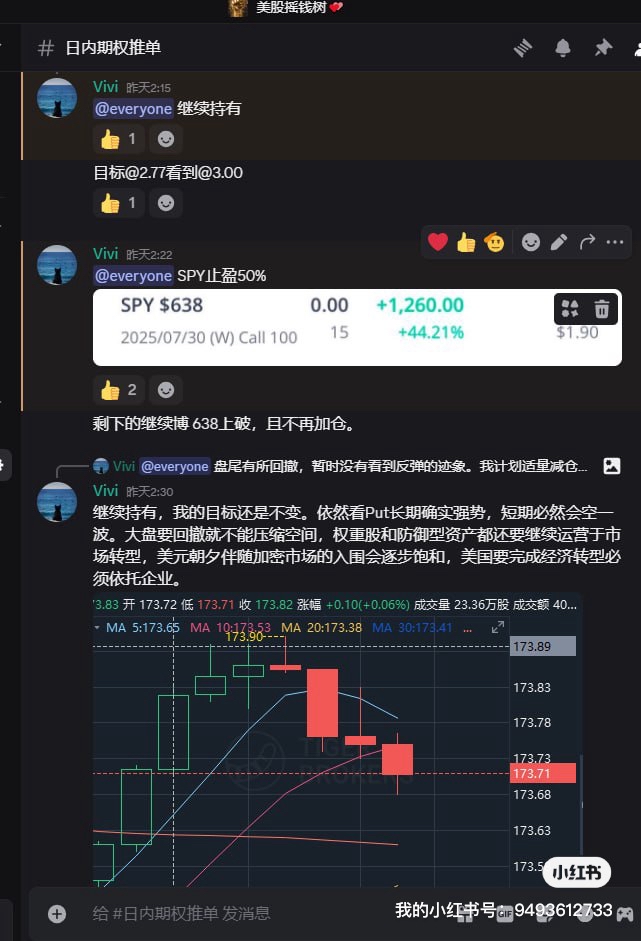Tap plus button to attach a file
This screenshot has width=641, height=941.
pos(57,913)
